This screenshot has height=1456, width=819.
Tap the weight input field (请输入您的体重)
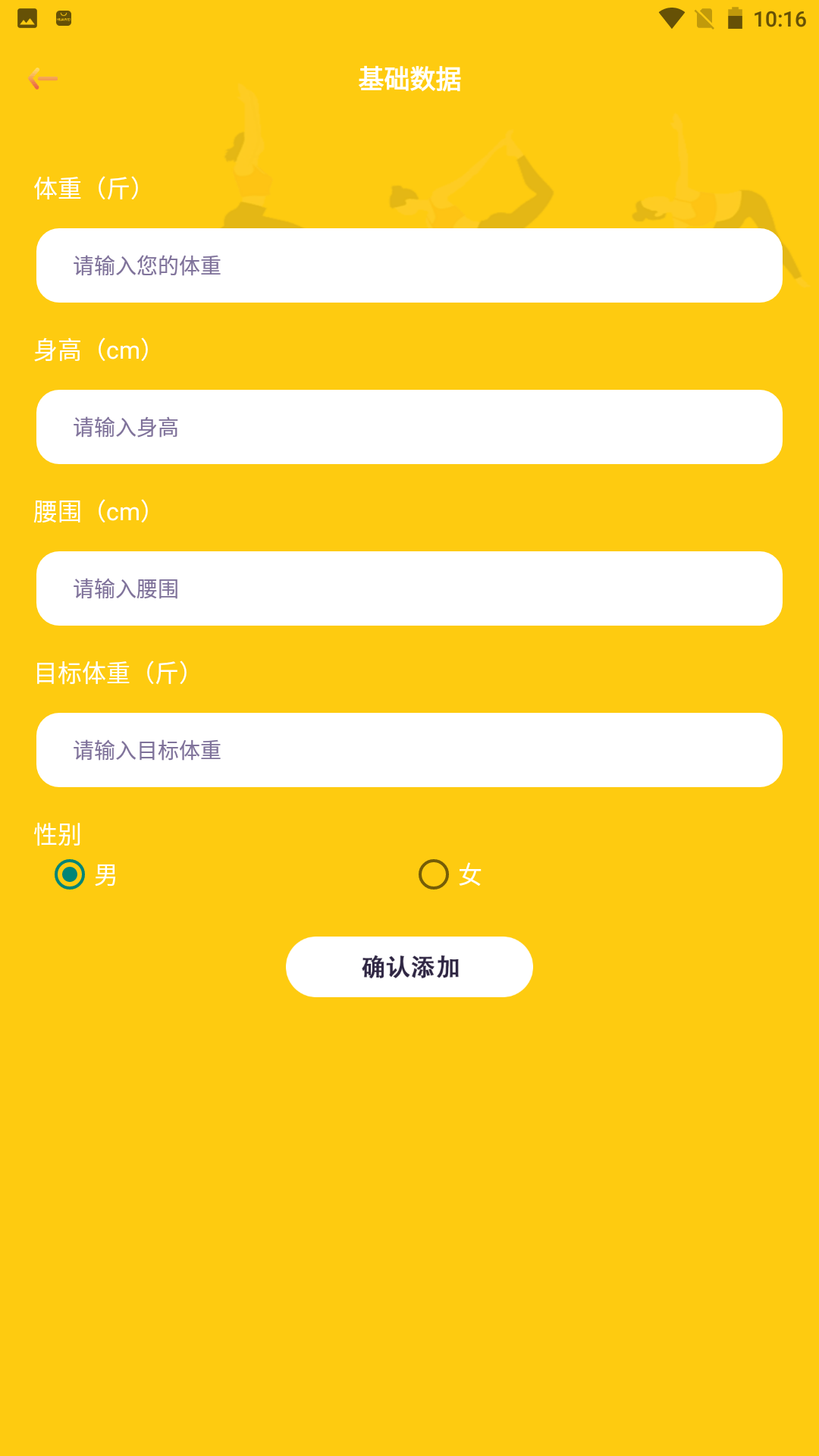tap(409, 265)
